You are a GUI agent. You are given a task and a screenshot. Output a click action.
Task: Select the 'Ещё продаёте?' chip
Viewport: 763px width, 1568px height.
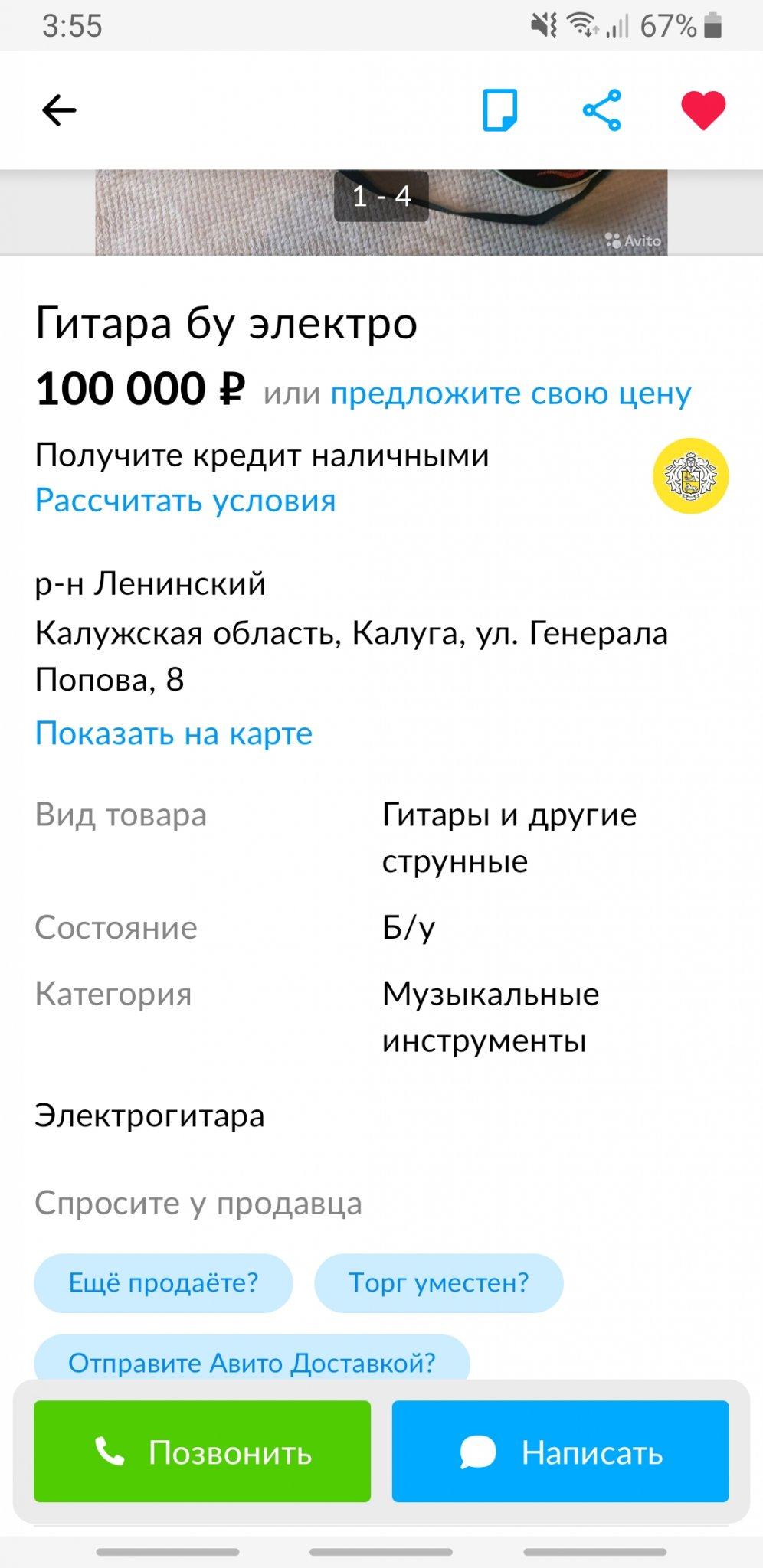click(163, 1282)
